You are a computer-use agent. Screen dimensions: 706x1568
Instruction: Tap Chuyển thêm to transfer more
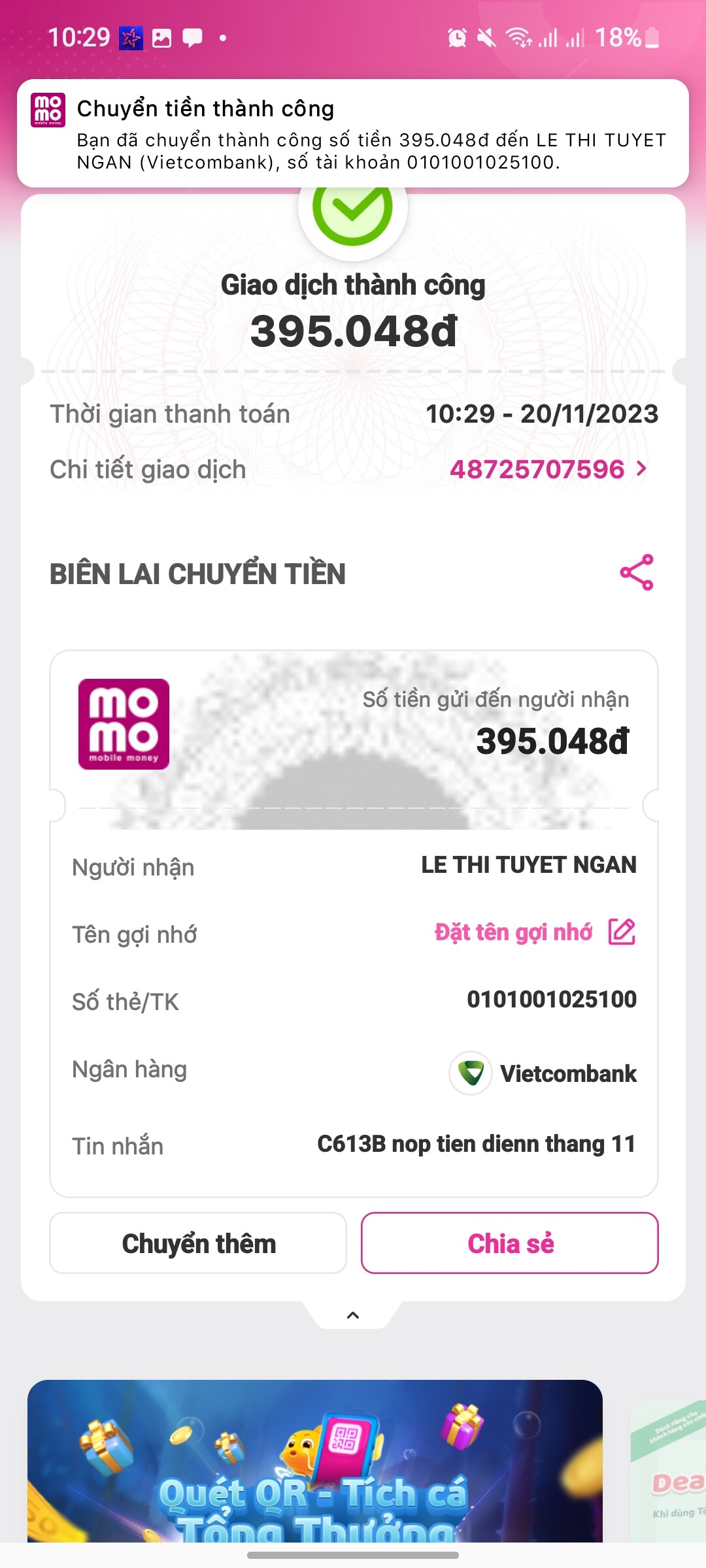tap(198, 1243)
